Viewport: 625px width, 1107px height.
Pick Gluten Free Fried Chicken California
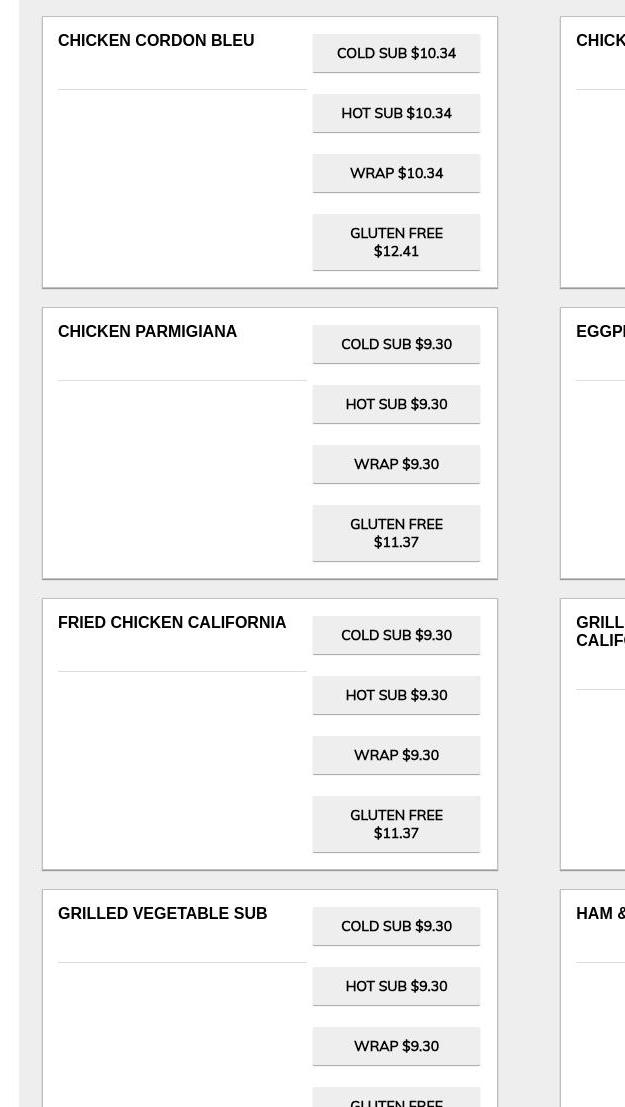[396, 824]
